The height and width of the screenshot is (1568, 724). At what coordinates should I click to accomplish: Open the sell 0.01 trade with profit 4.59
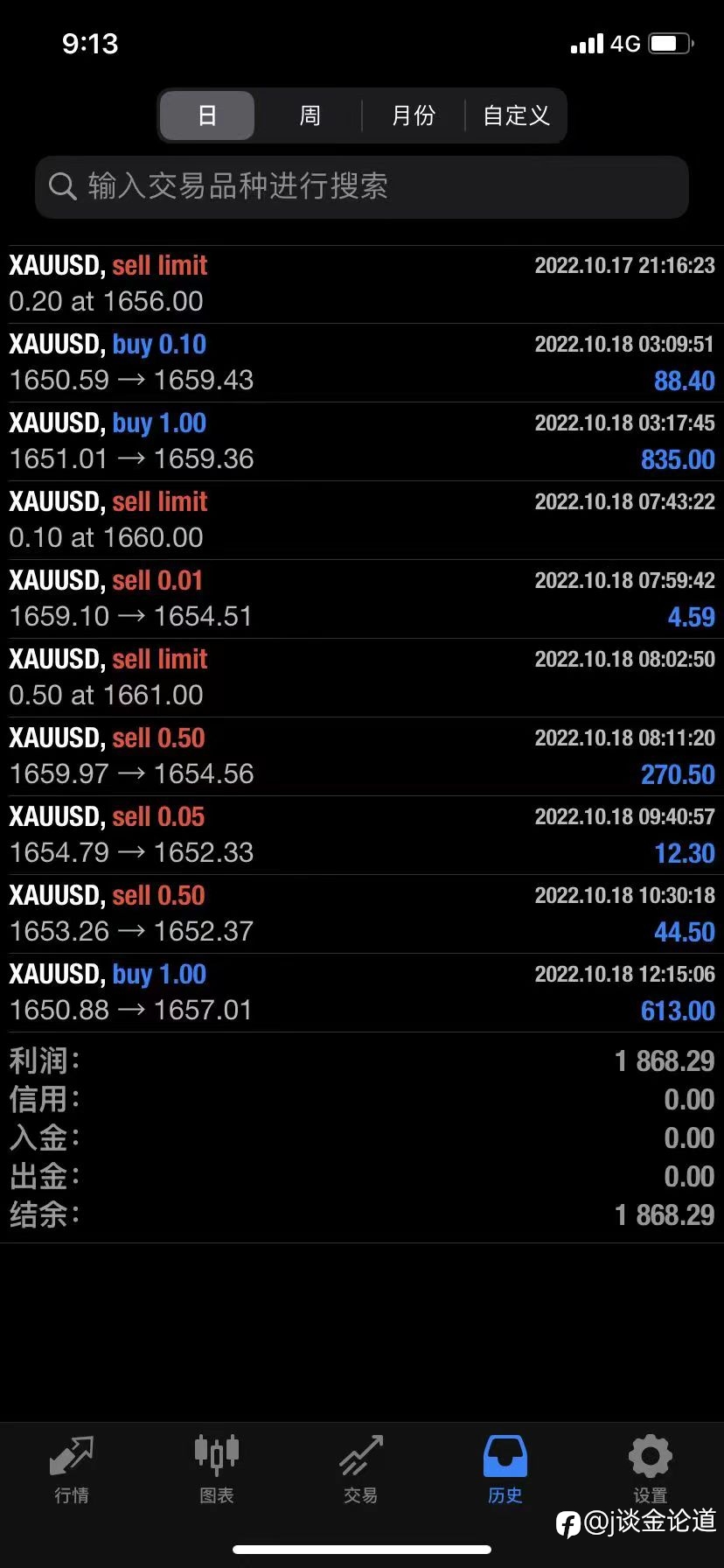pos(362,599)
